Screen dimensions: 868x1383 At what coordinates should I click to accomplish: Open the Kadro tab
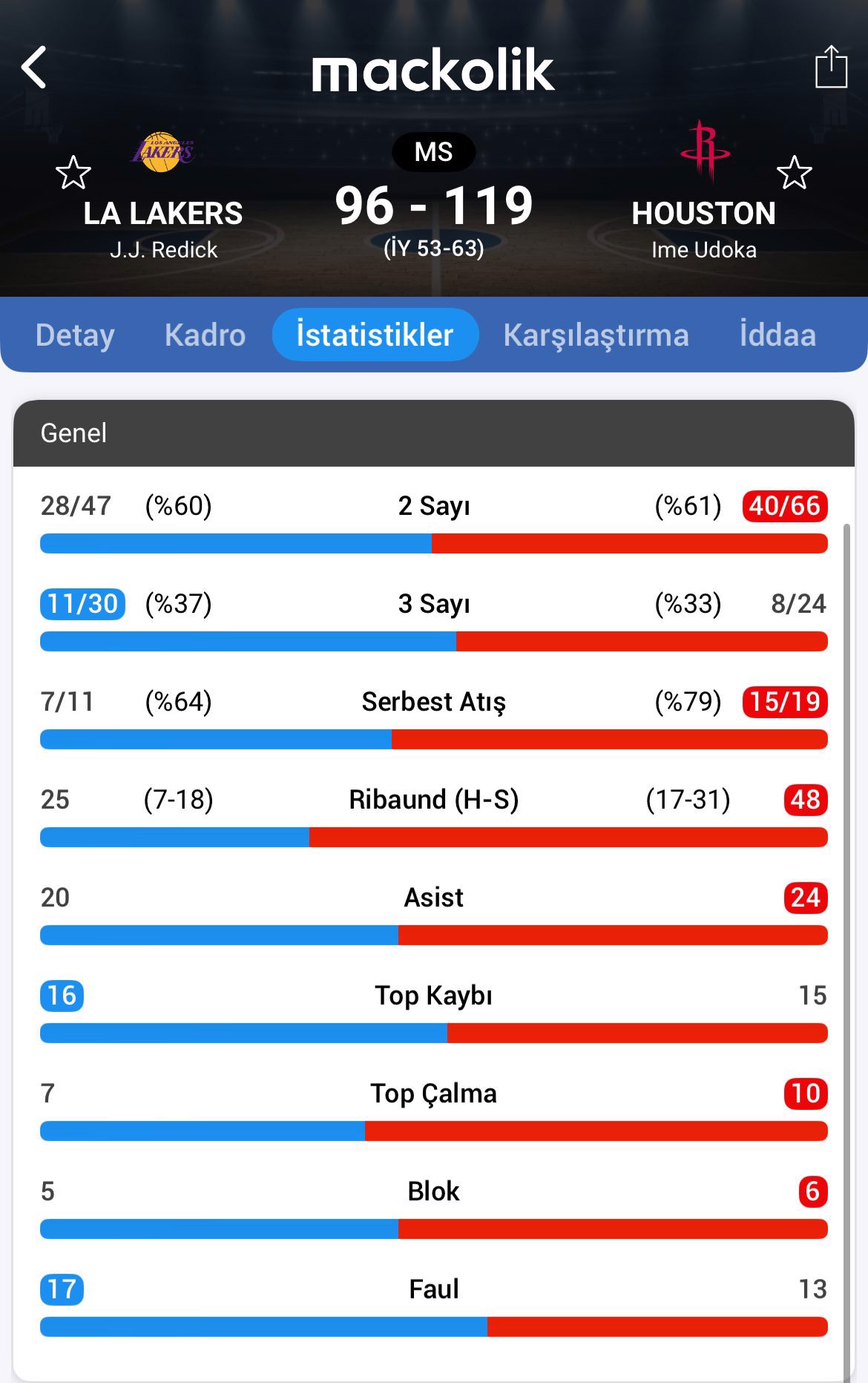[205, 335]
